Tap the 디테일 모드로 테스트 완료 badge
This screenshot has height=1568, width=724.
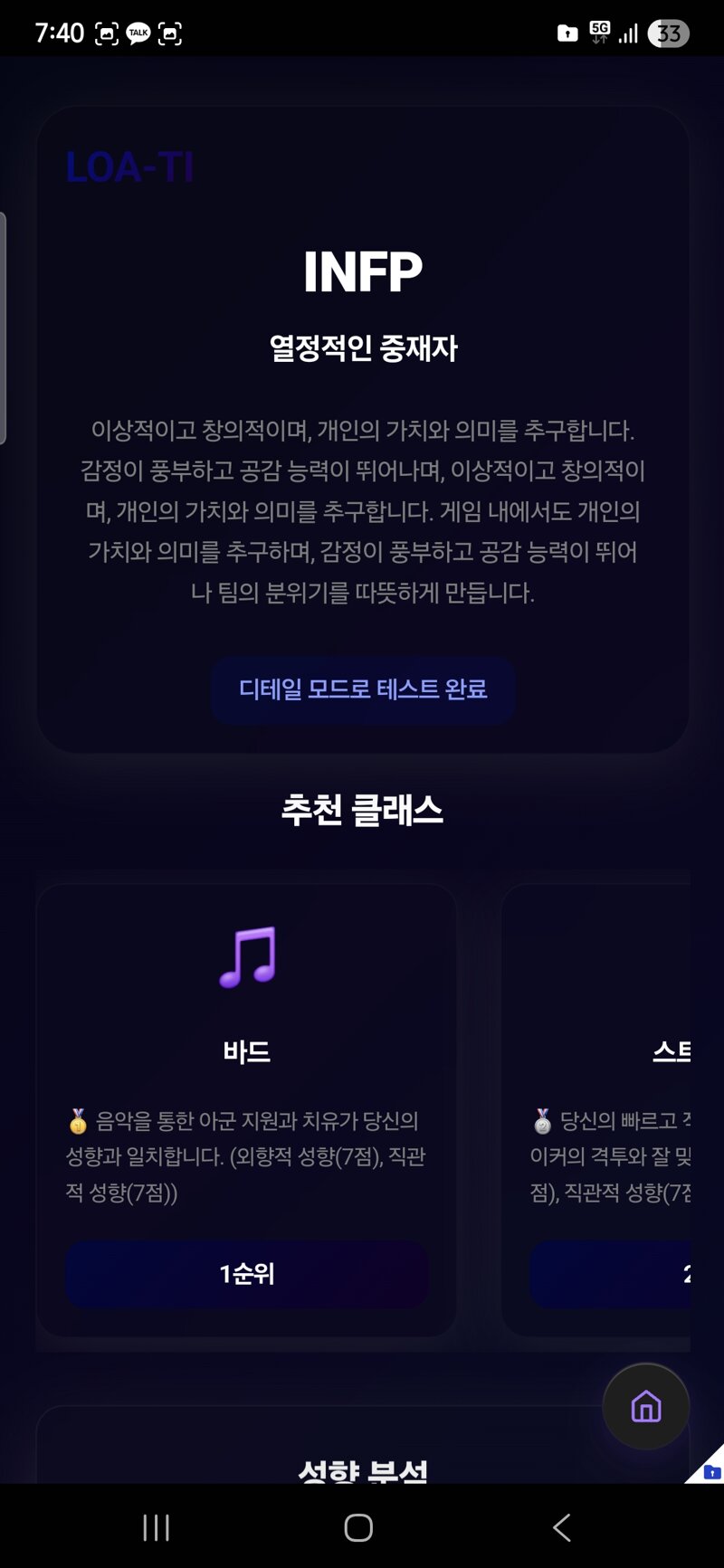[363, 689]
